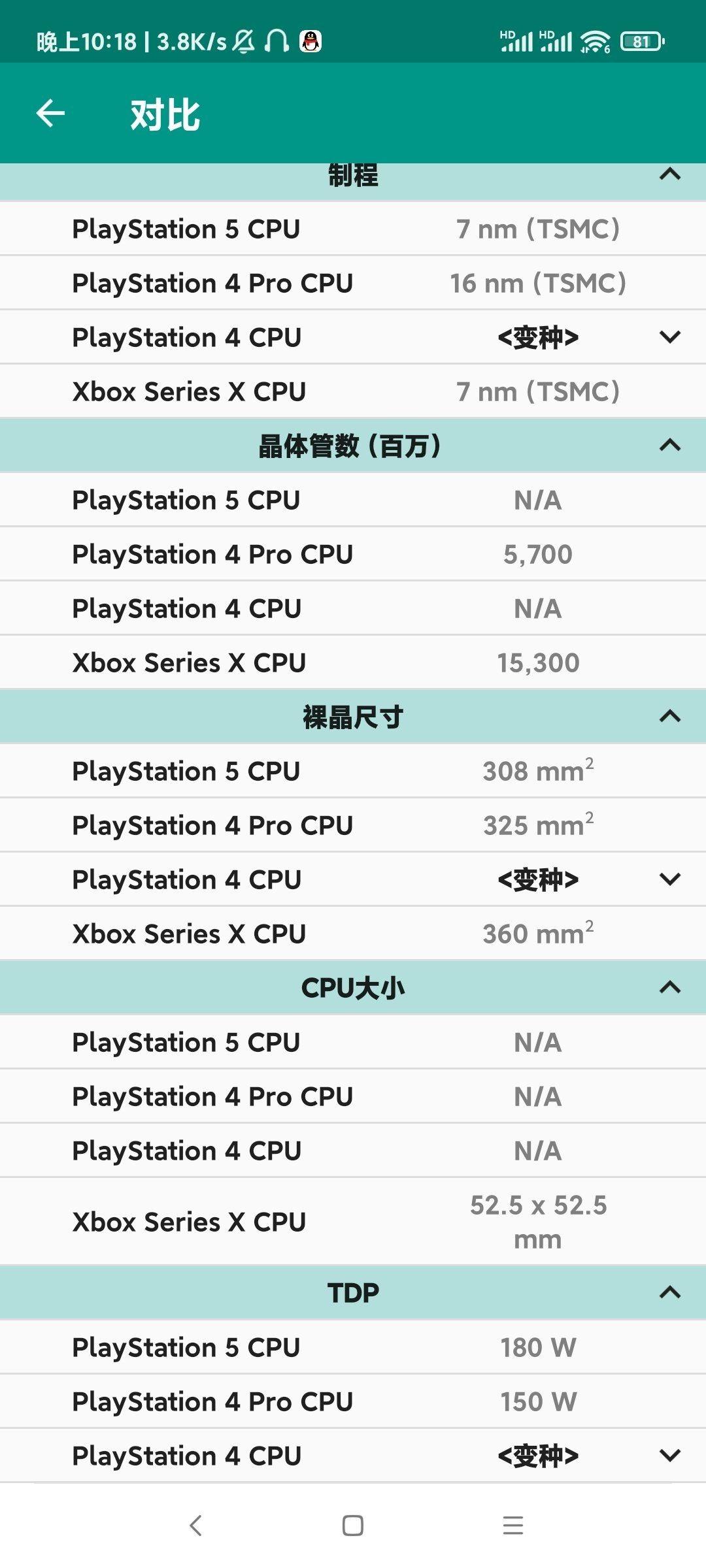Expand PlayStation 4 CPU variants under 制程
The image size is (706, 1568).
[670, 337]
